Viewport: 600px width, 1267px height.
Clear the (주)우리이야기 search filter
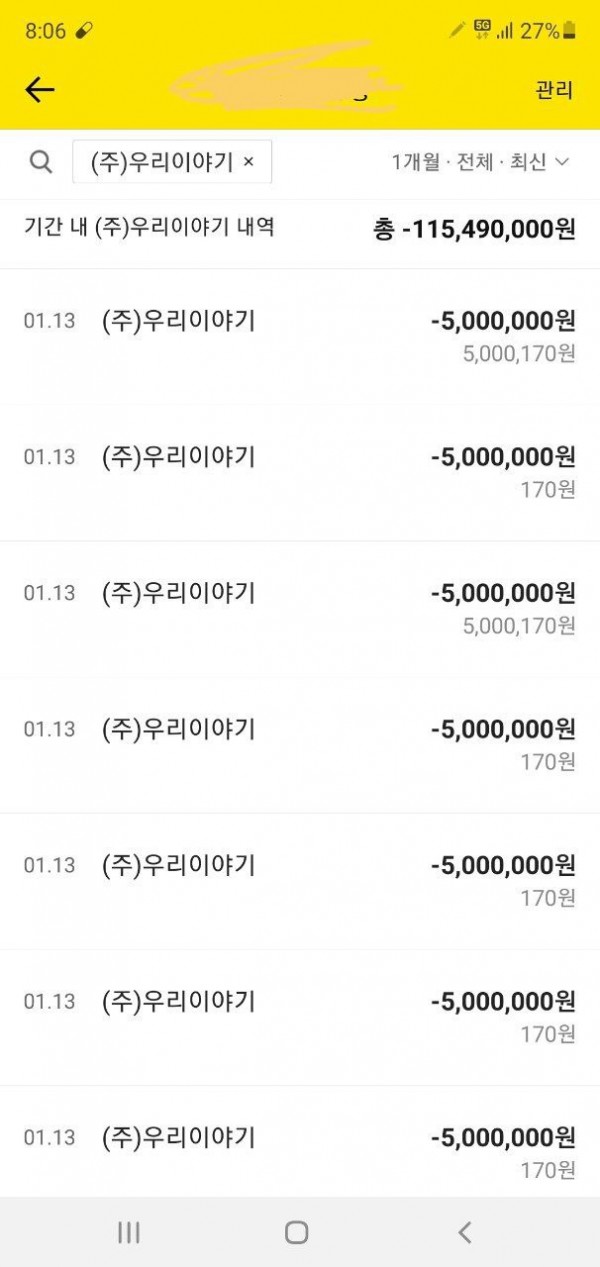[x=249, y=162]
